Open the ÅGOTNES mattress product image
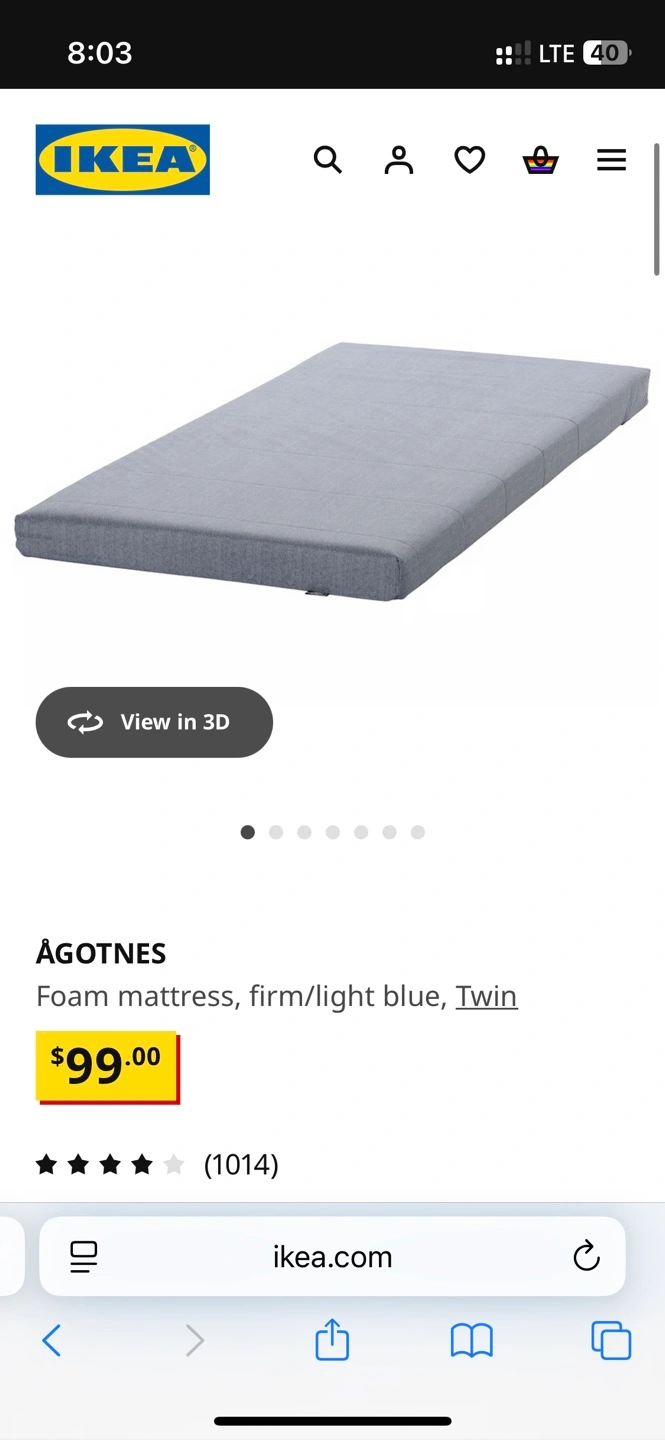The image size is (665, 1440). click(x=332, y=470)
